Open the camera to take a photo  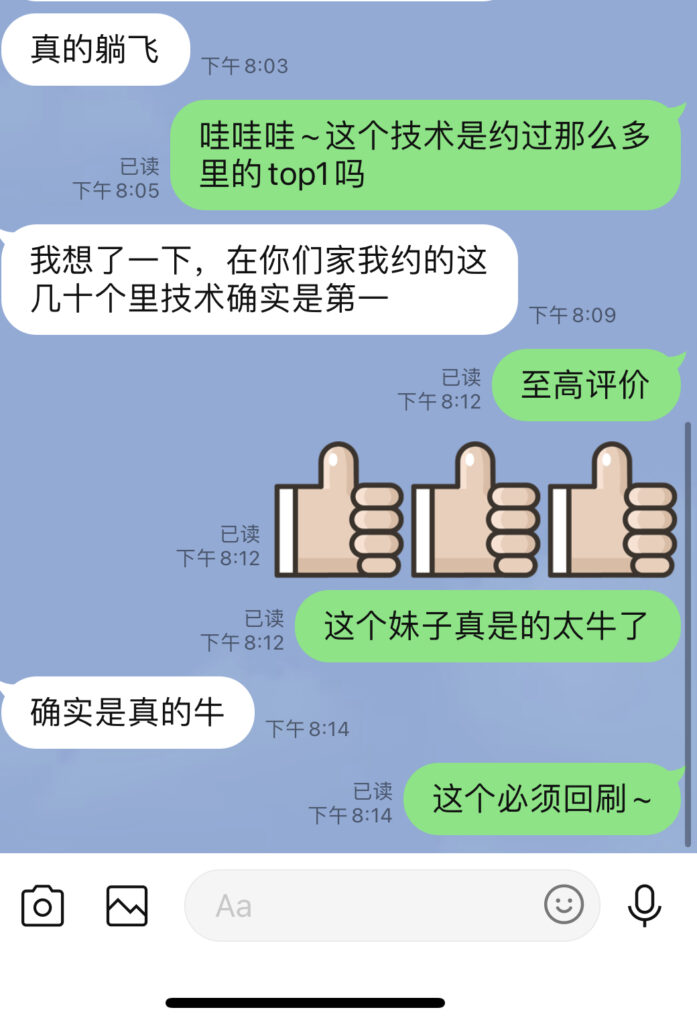42,906
